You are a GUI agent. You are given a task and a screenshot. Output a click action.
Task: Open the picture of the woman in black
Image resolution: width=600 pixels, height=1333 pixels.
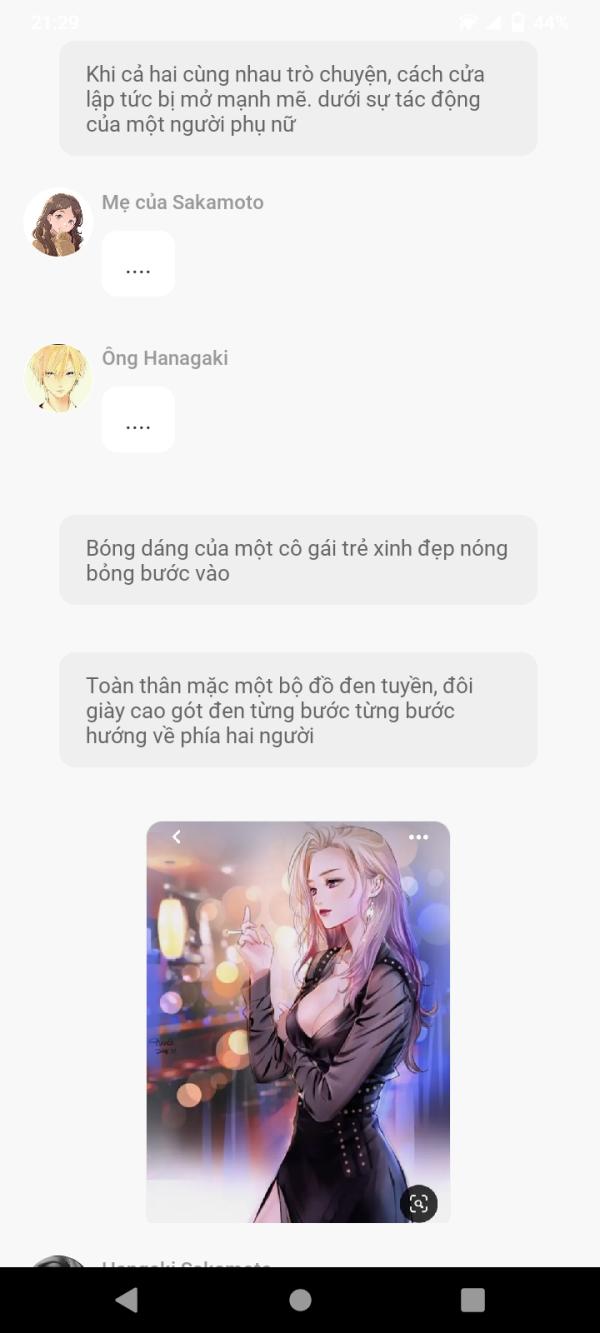click(x=298, y=1020)
